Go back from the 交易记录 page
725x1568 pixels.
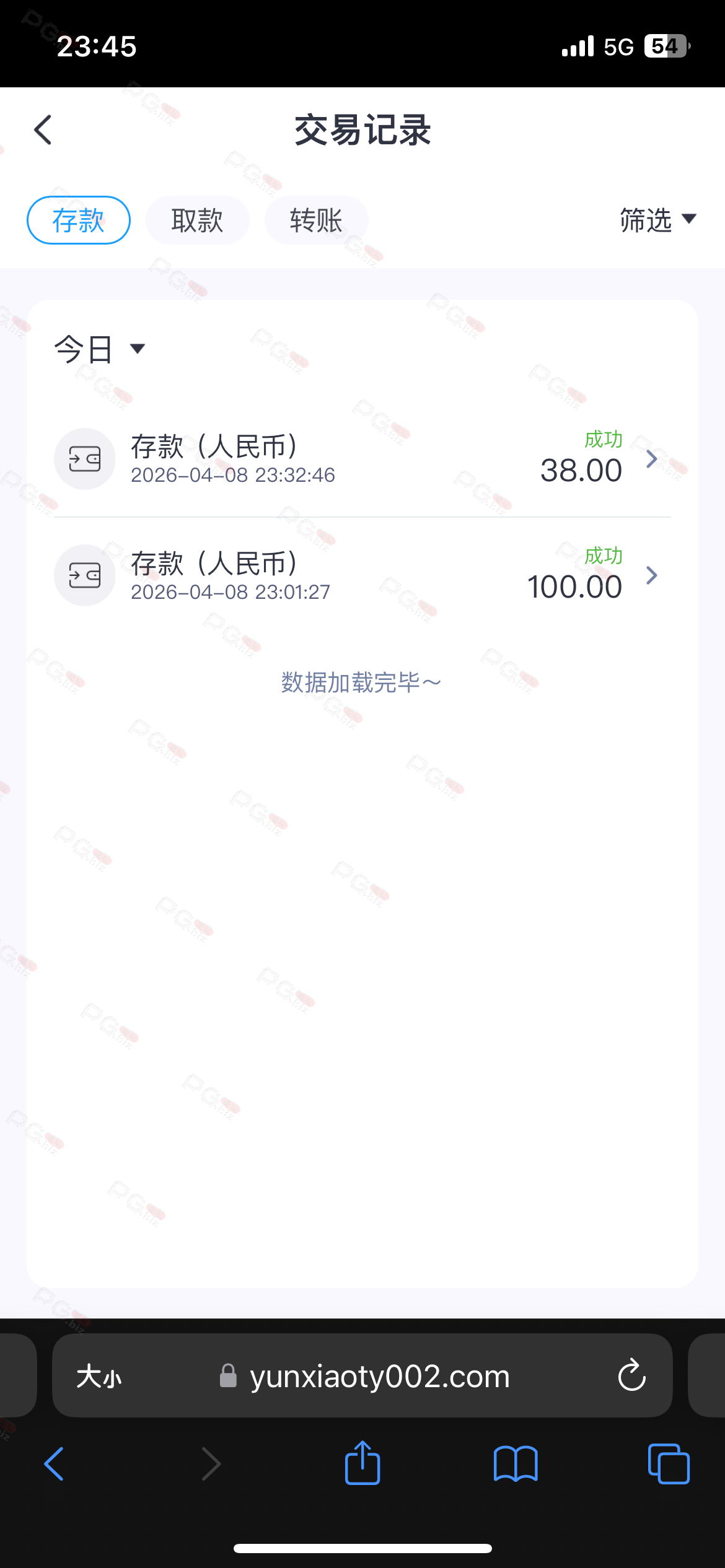43,130
